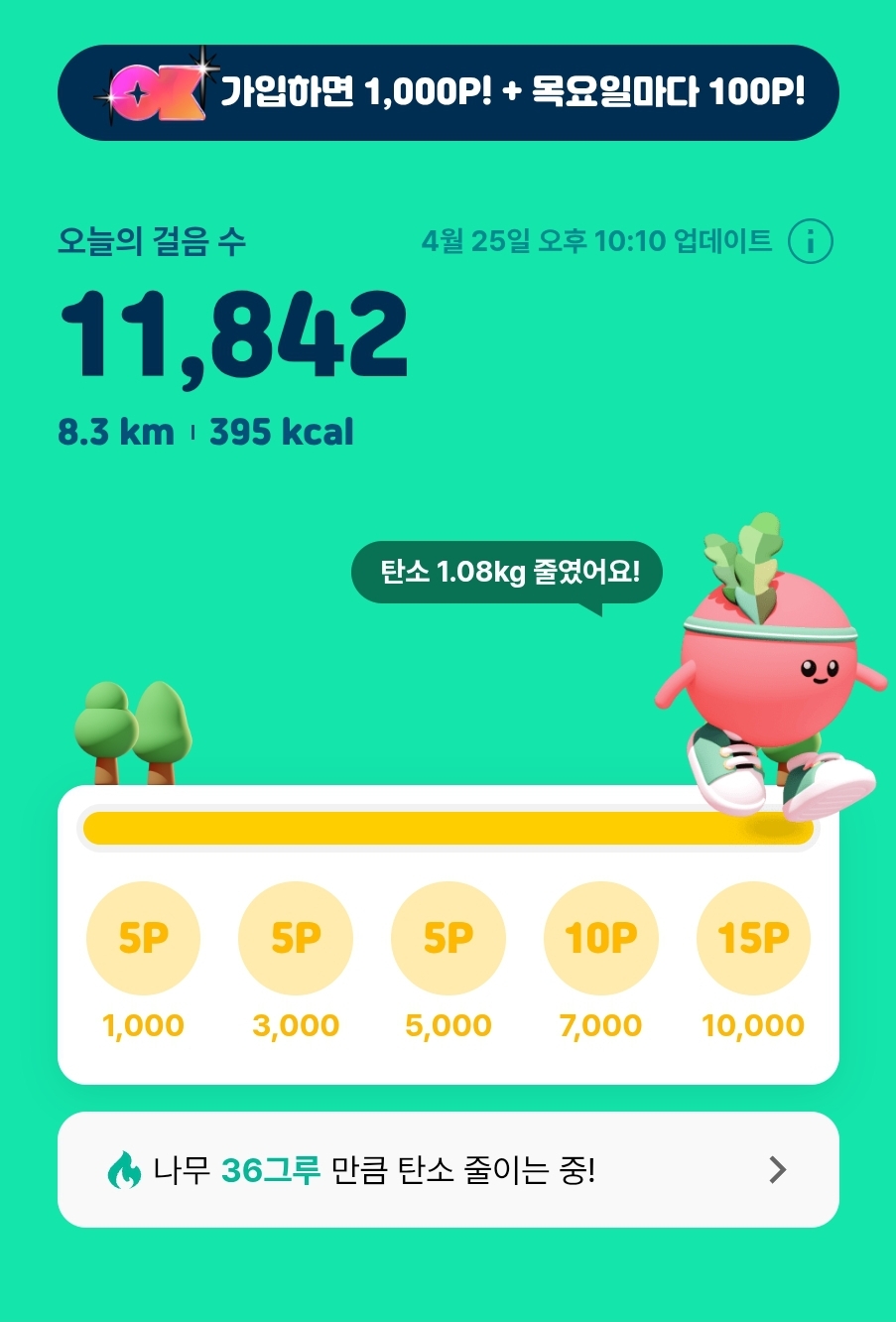Open the 나무 36그루 carbon reduction row

[x=448, y=1170]
